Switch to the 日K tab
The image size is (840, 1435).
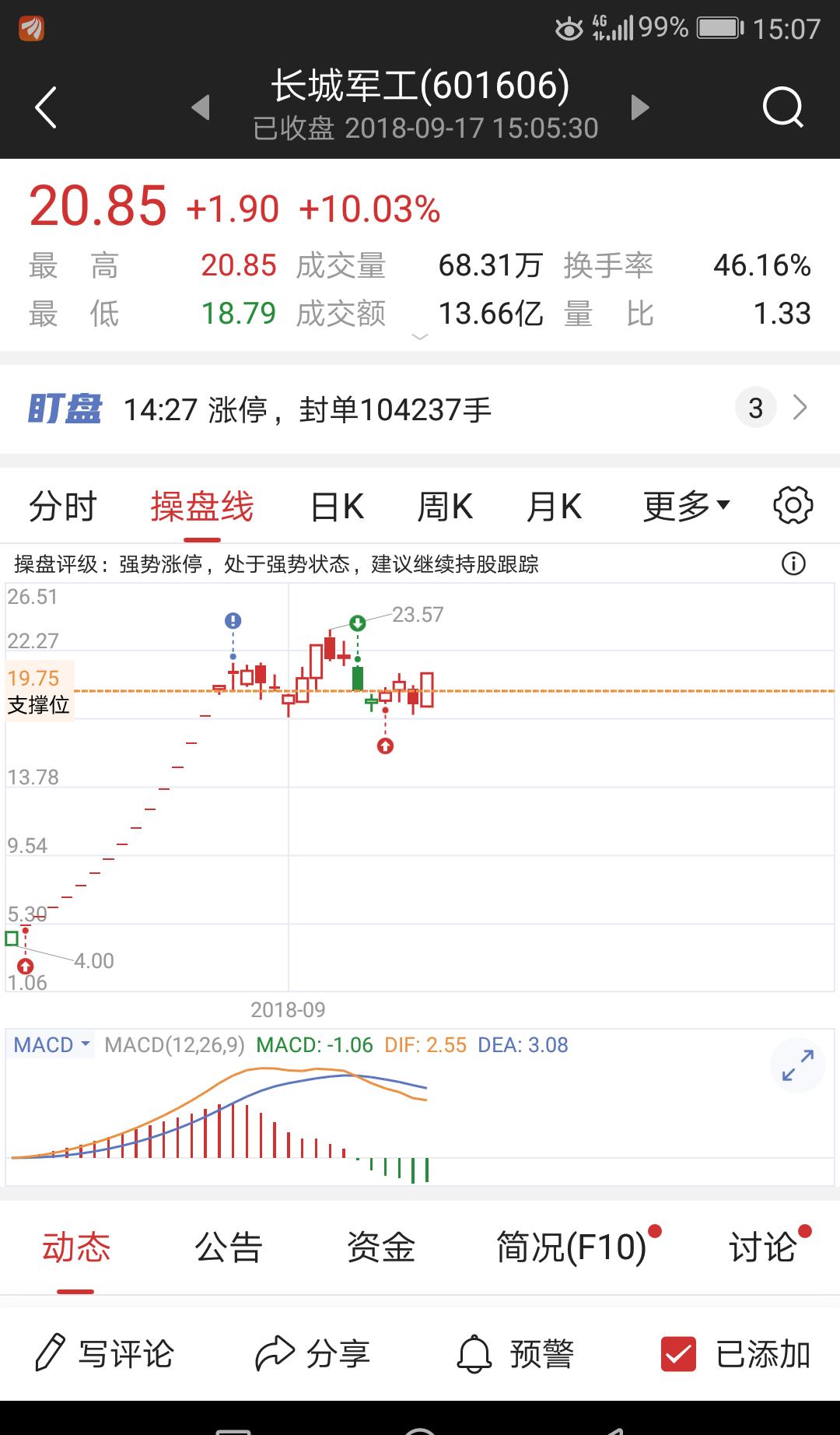click(336, 505)
